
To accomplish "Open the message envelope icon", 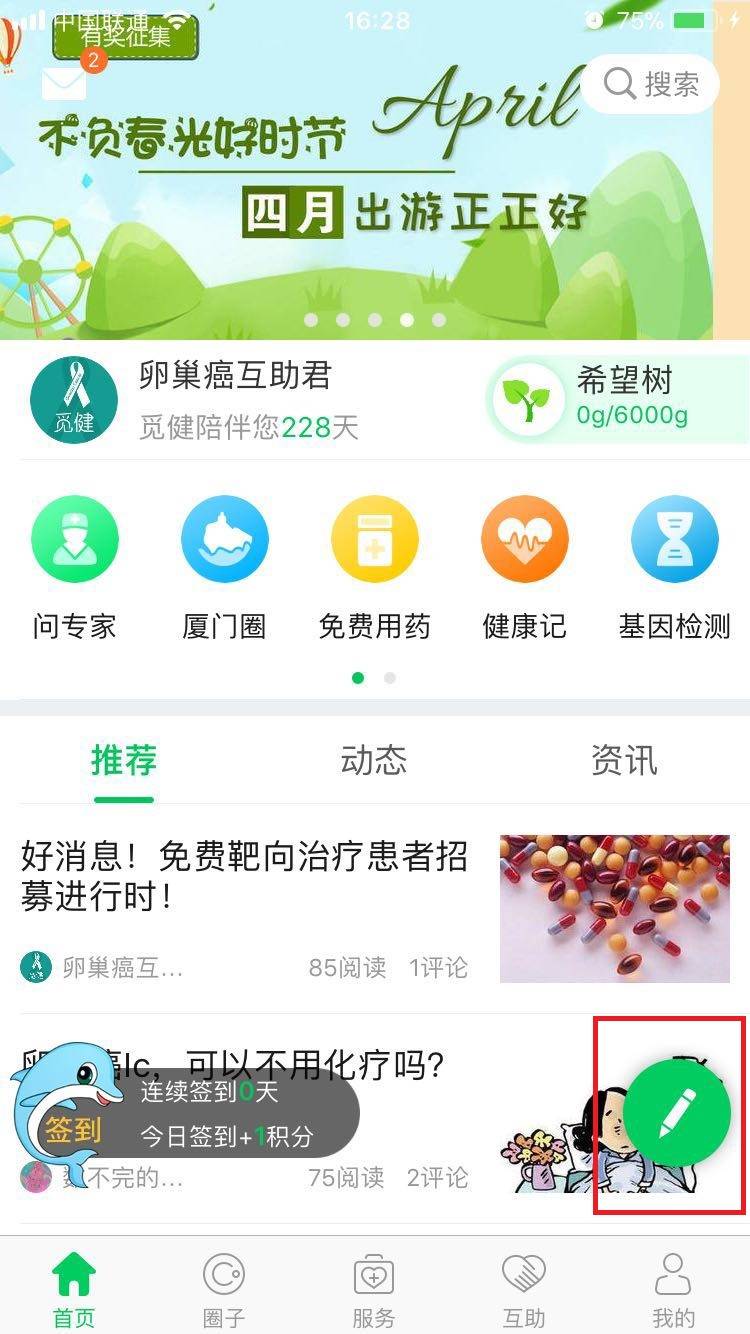I will 64,80.
